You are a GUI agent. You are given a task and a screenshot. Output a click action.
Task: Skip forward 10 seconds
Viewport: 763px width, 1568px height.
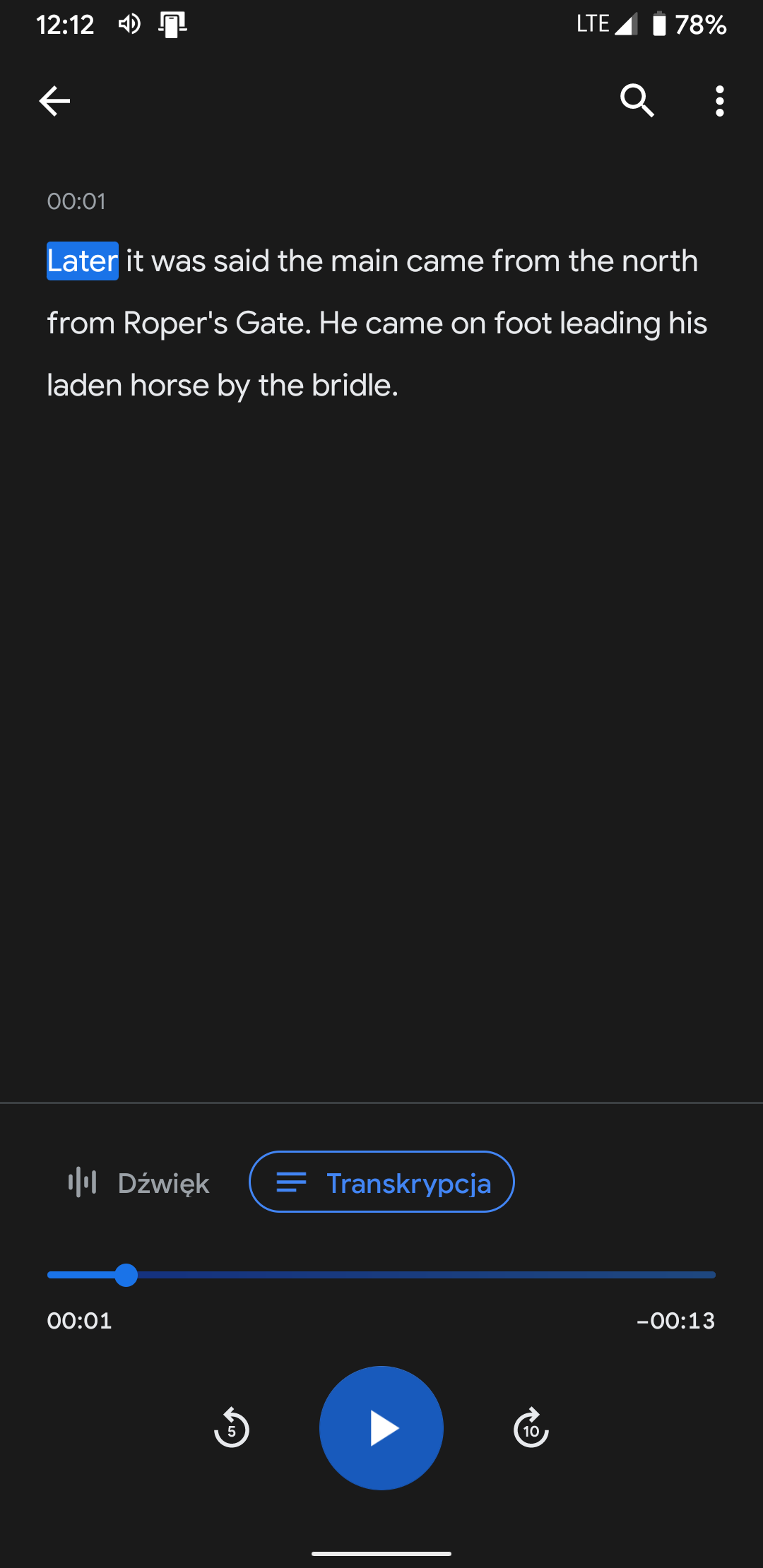coord(531,1428)
